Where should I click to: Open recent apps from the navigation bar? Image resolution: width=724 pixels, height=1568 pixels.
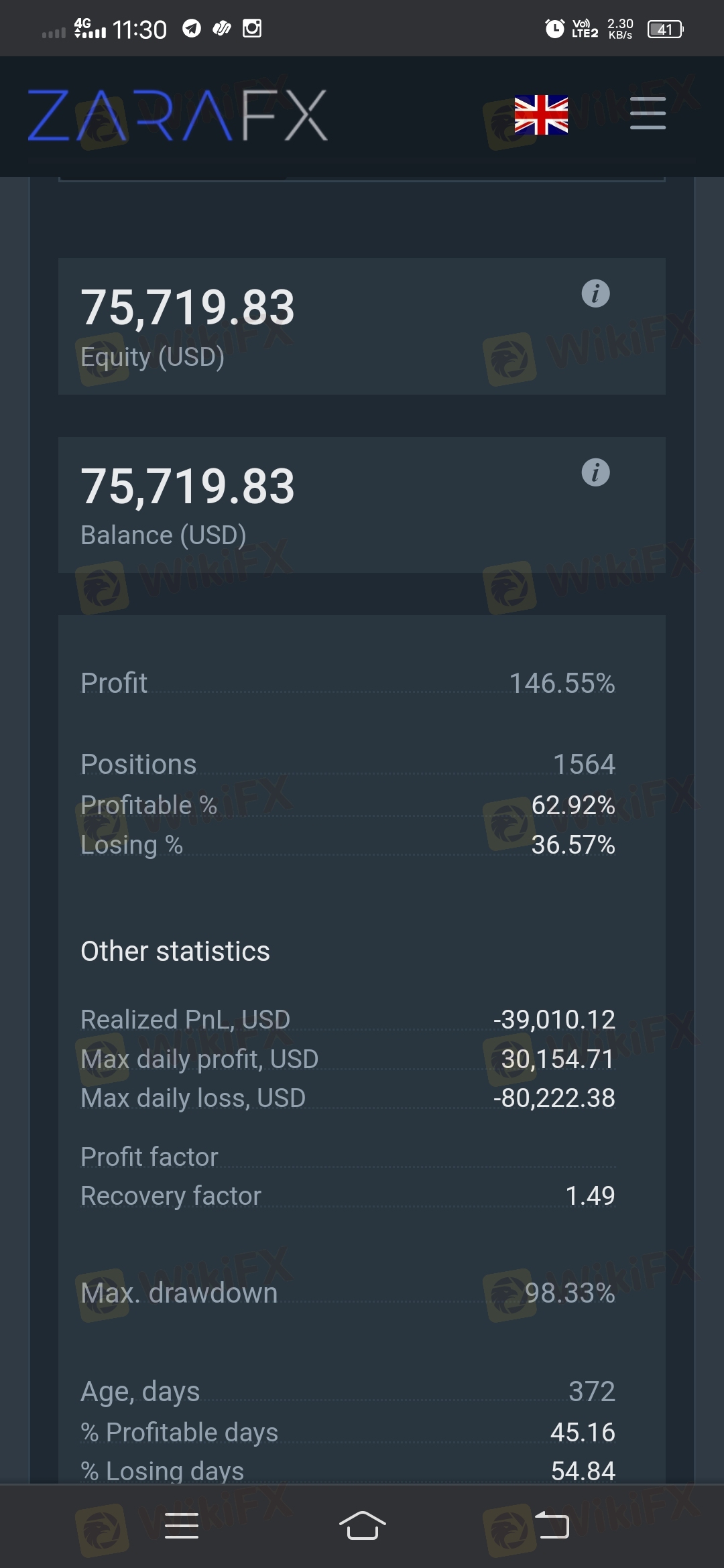point(181,1526)
